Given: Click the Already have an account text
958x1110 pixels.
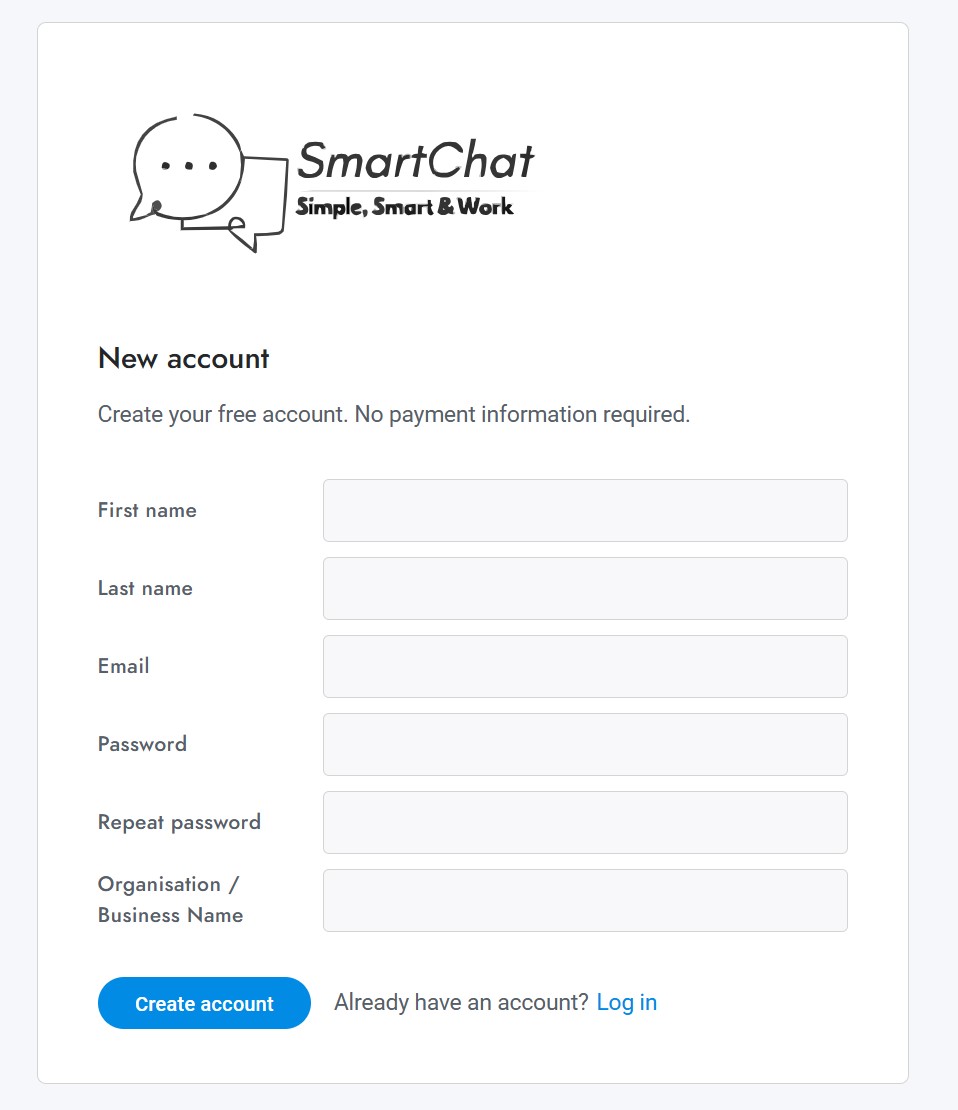Looking at the screenshot, I should tap(461, 1001).
